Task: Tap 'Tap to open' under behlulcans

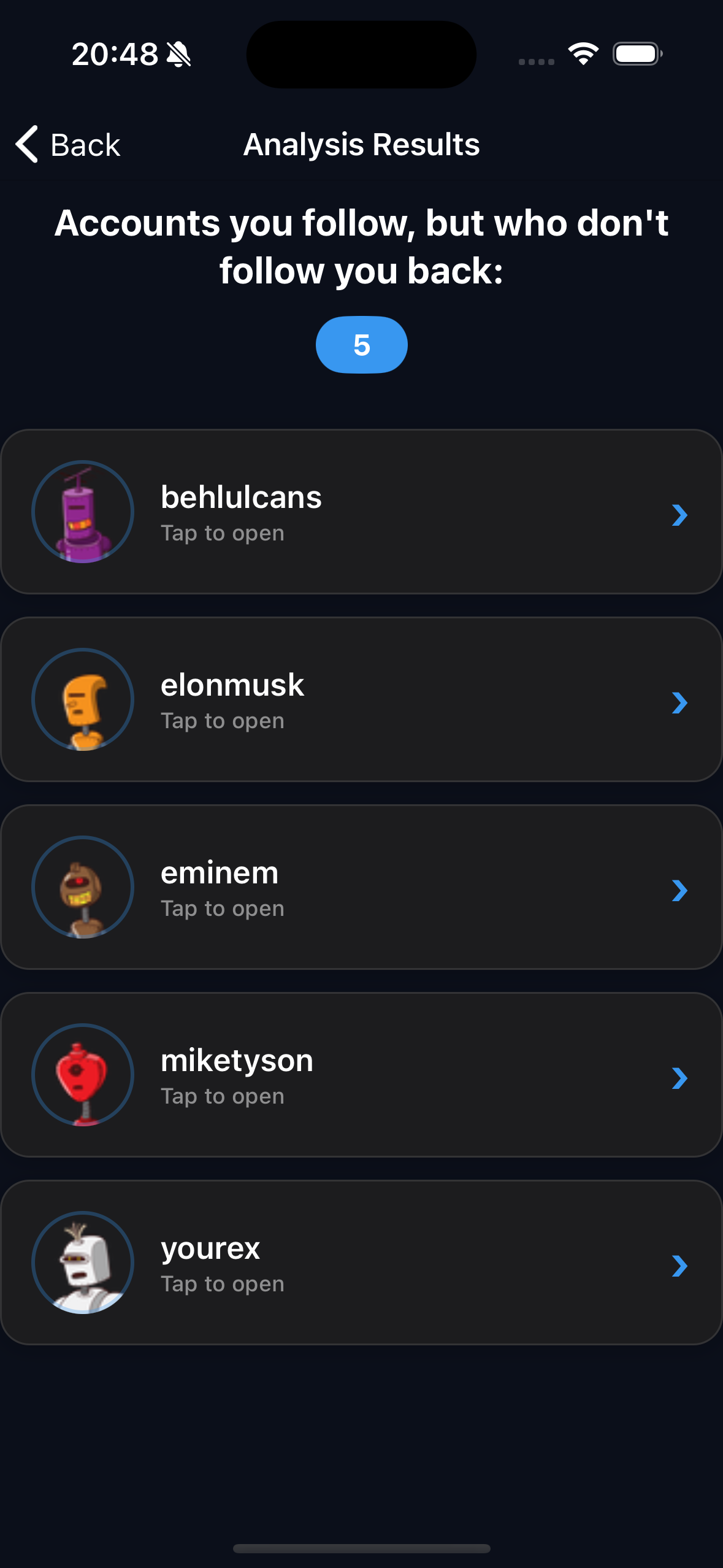Action: pos(222,532)
